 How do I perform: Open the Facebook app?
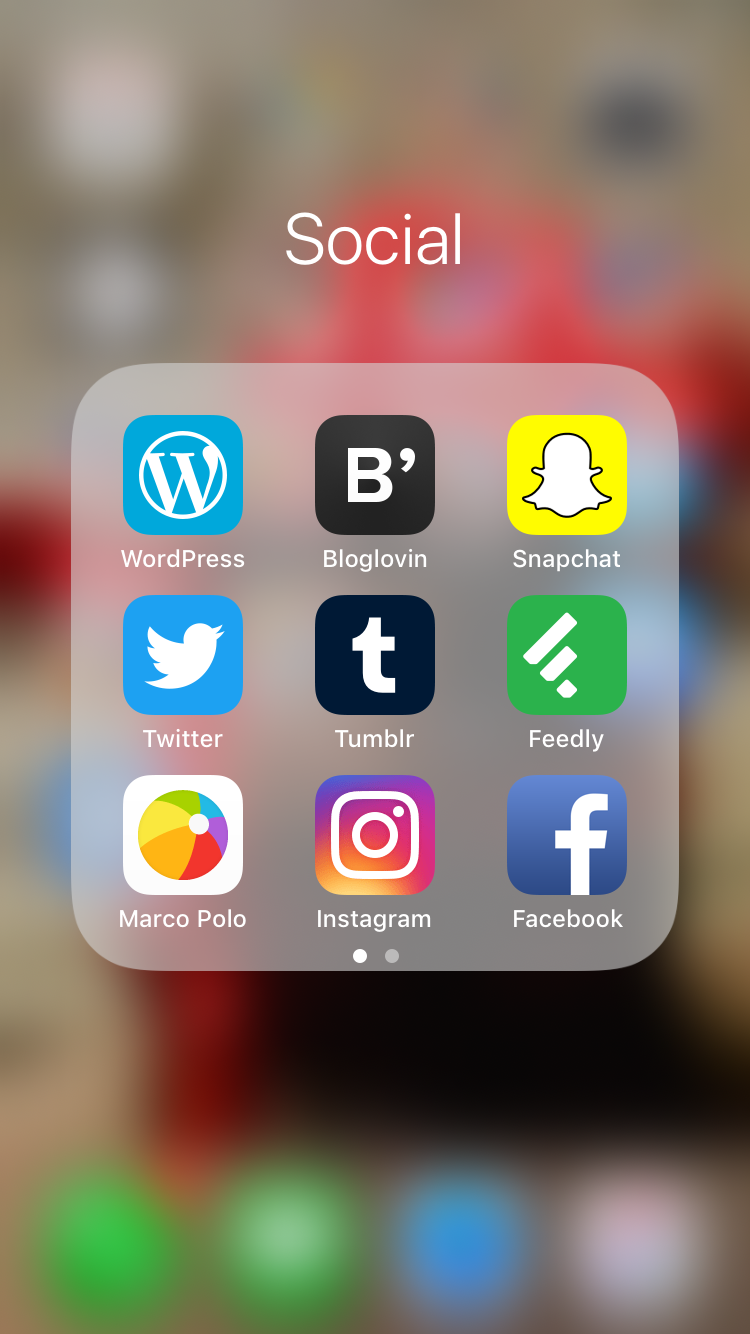(567, 835)
